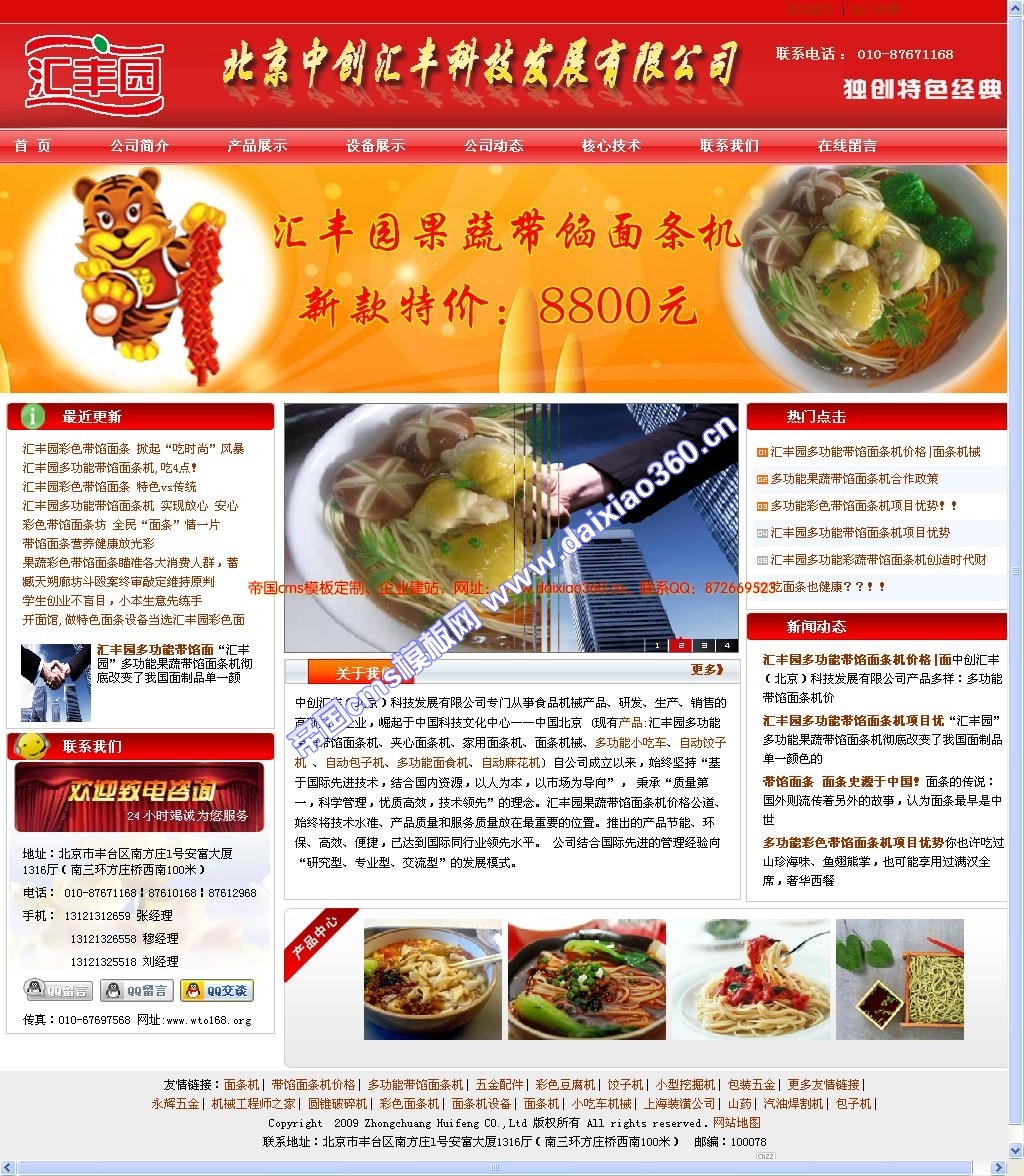The width and height of the screenshot is (1024, 1176).
Task: Open the 产品展示 section
Action: pos(257,146)
